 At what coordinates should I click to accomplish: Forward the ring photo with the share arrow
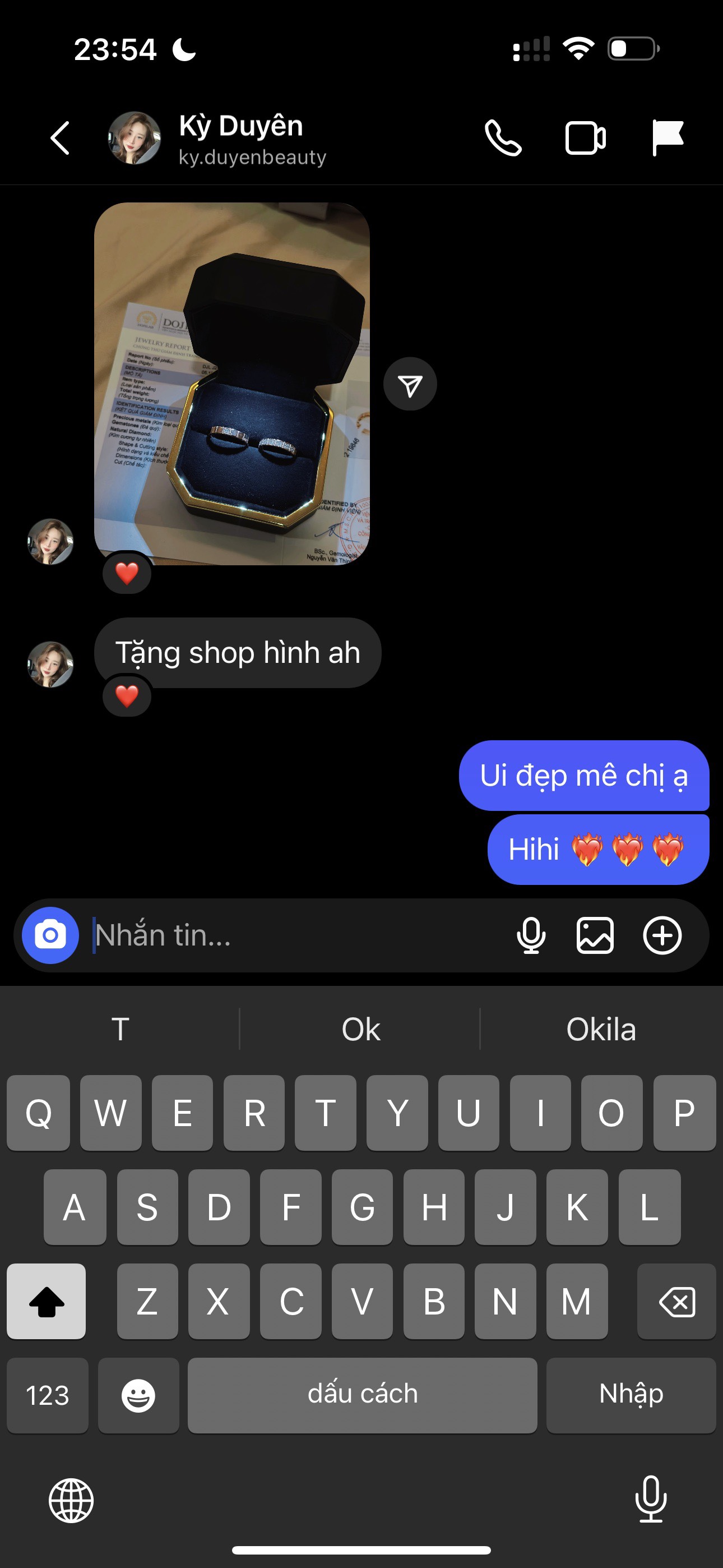point(410,384)
